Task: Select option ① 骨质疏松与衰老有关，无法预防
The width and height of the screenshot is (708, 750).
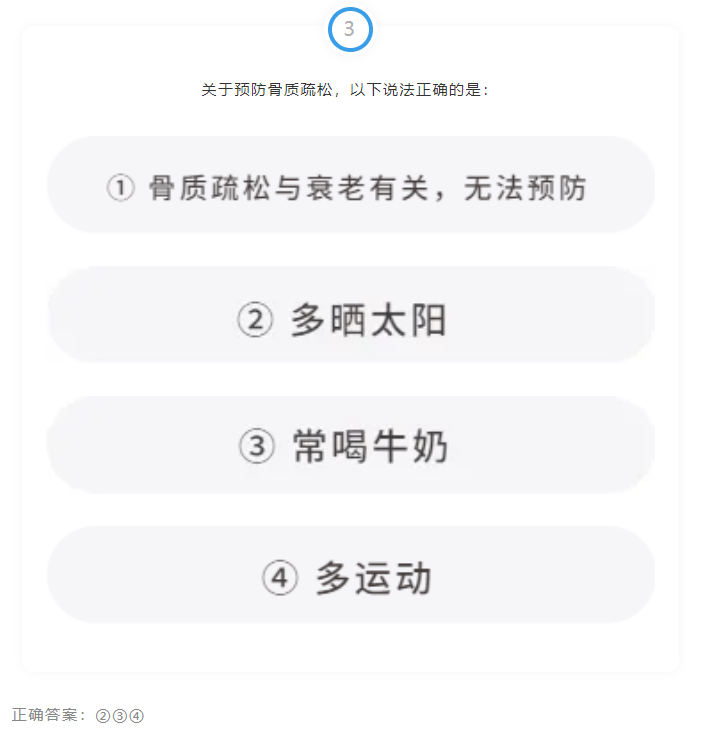Action: [350, 186]
